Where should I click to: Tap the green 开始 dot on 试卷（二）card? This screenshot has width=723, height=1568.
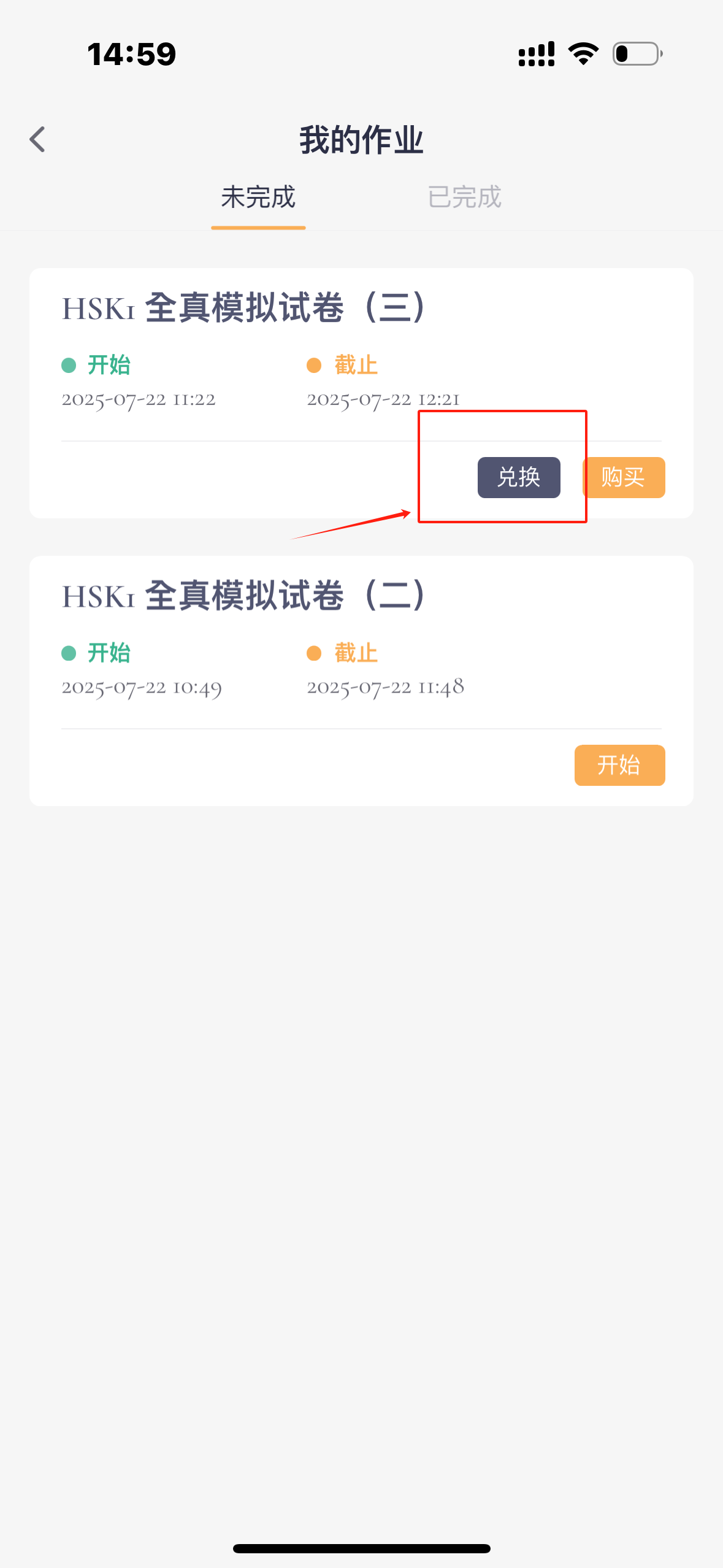69,652
